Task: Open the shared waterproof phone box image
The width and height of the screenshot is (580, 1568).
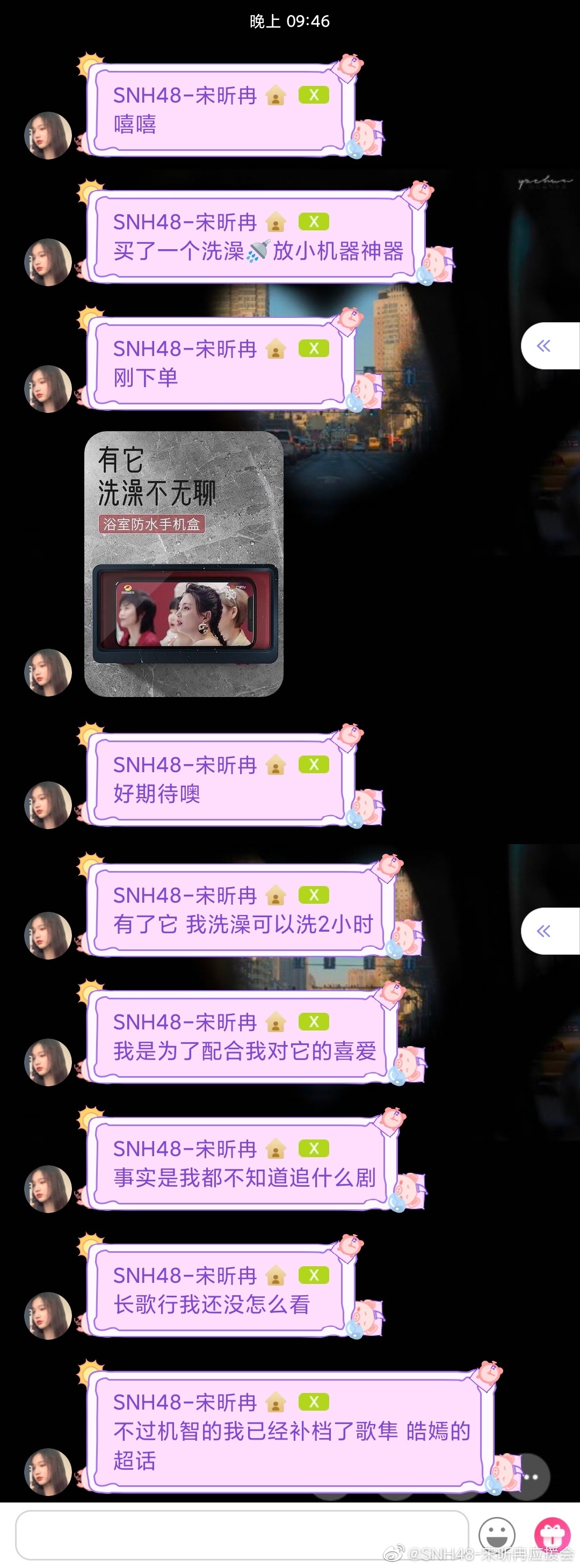Action: (x=184, y=564)
